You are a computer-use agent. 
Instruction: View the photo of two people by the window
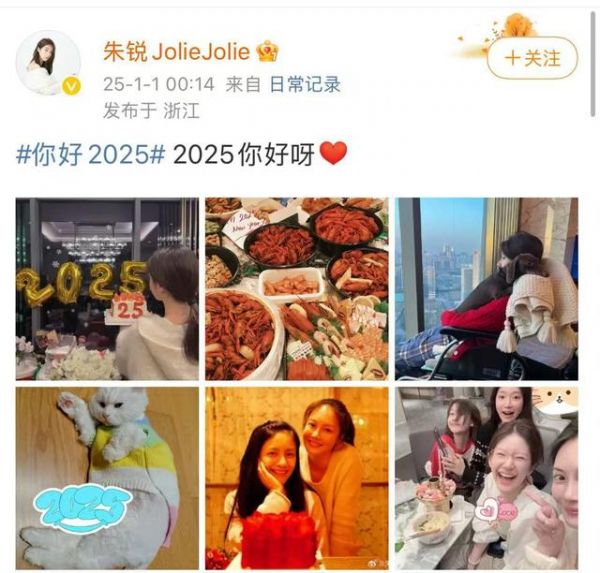486,288
